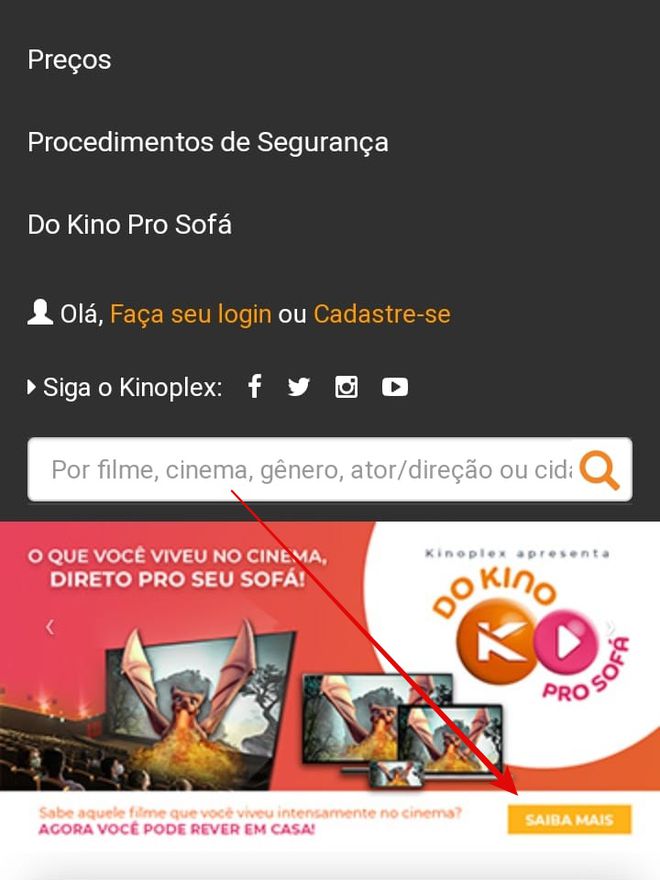Tap the Saiba Mais button
This screenshot has width=660, height=880.
coord(569,820)
